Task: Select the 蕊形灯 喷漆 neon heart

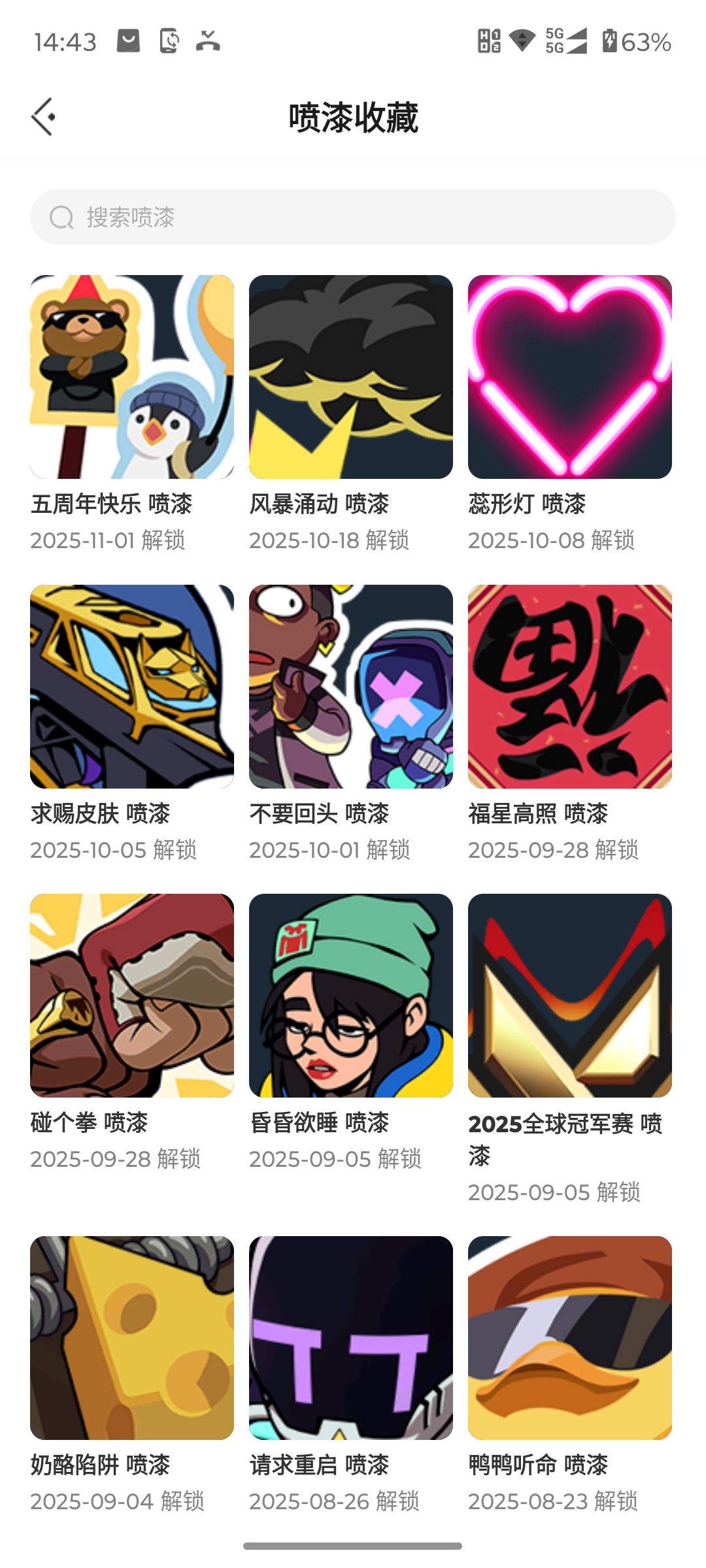Action: [x=570, y=377]
